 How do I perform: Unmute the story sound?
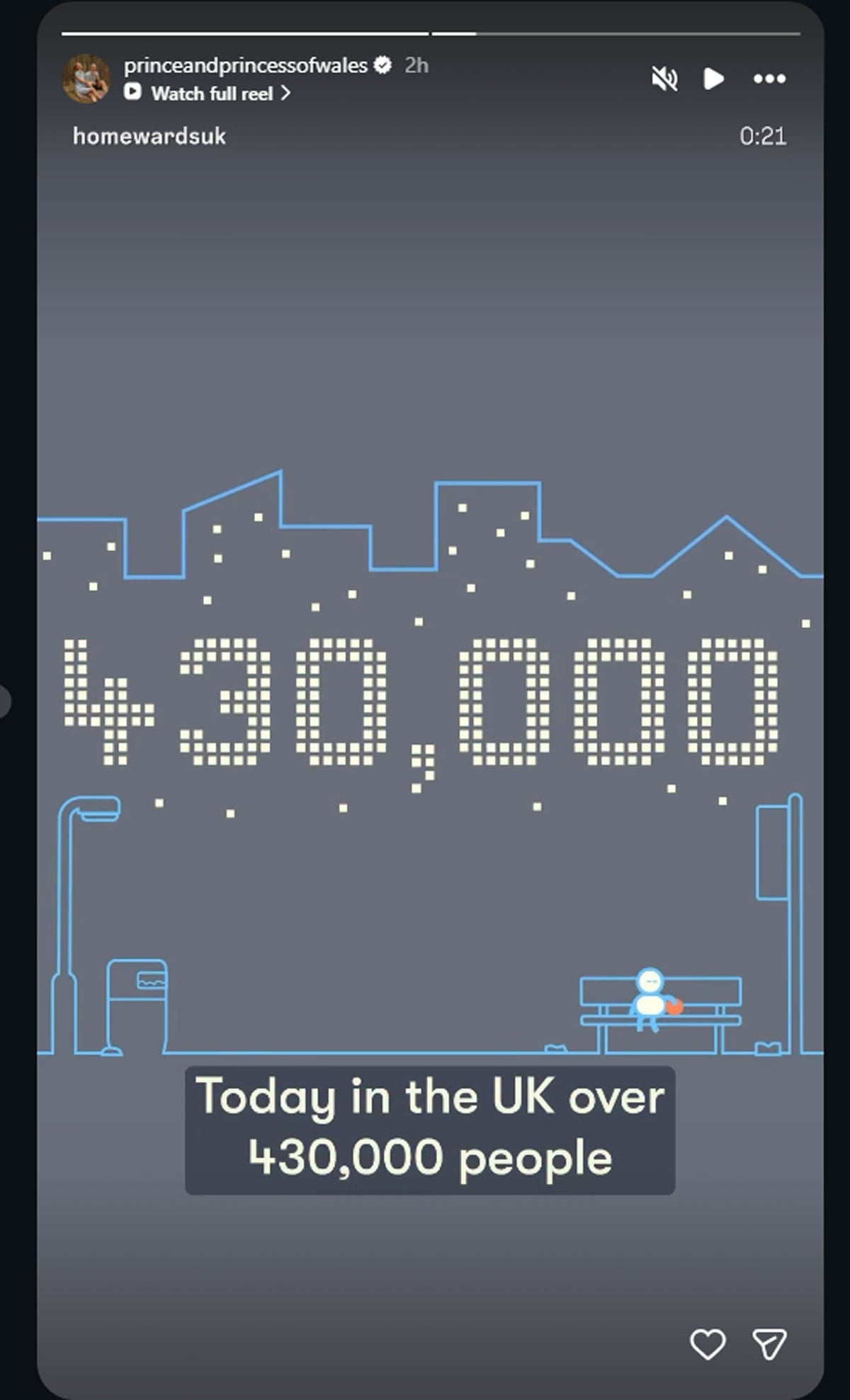coord(664,79)
